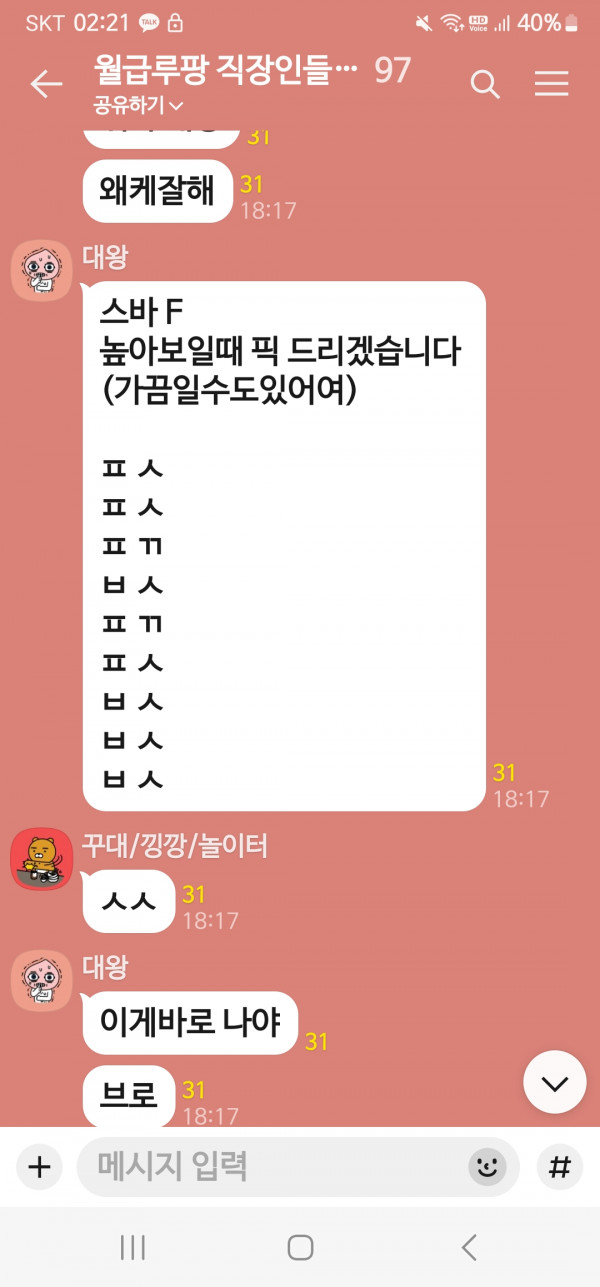
Task: Expand the 공유하기 dropdown
Action: click(138, 105)
